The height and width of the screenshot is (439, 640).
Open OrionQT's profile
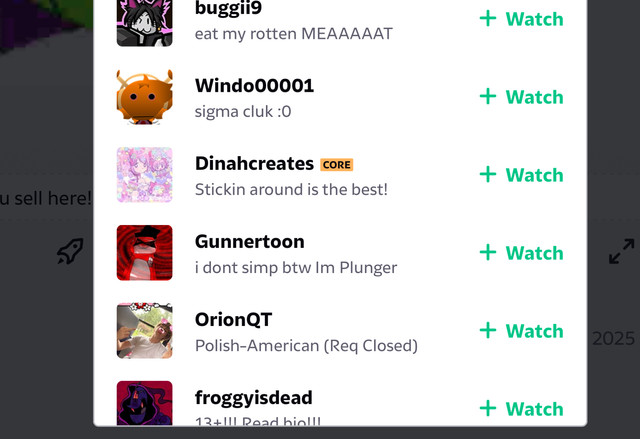(x=233, y=320)
